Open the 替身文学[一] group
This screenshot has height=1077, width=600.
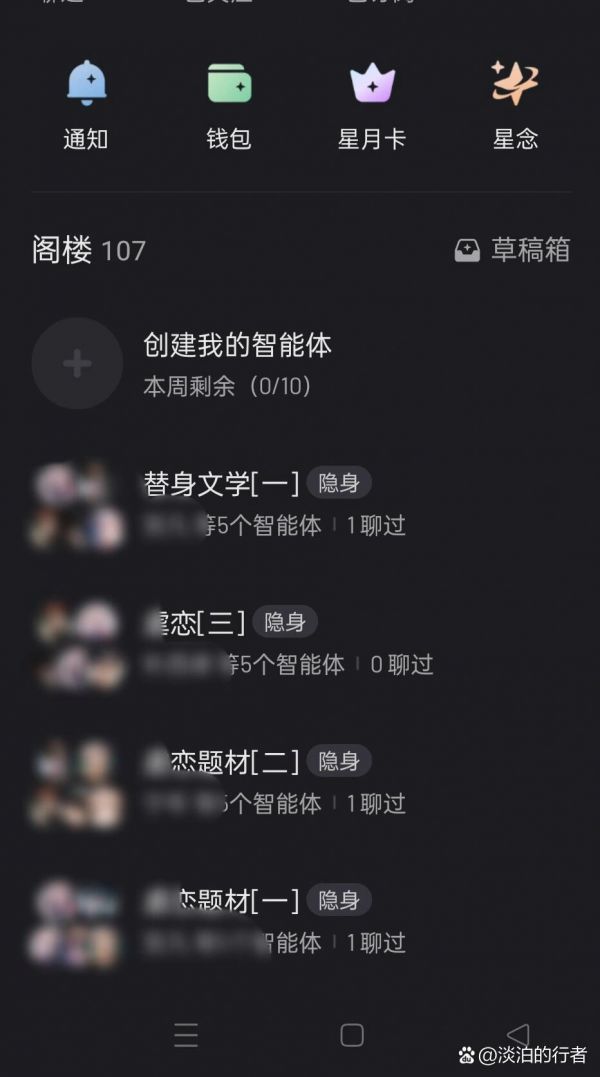[300, 504]
